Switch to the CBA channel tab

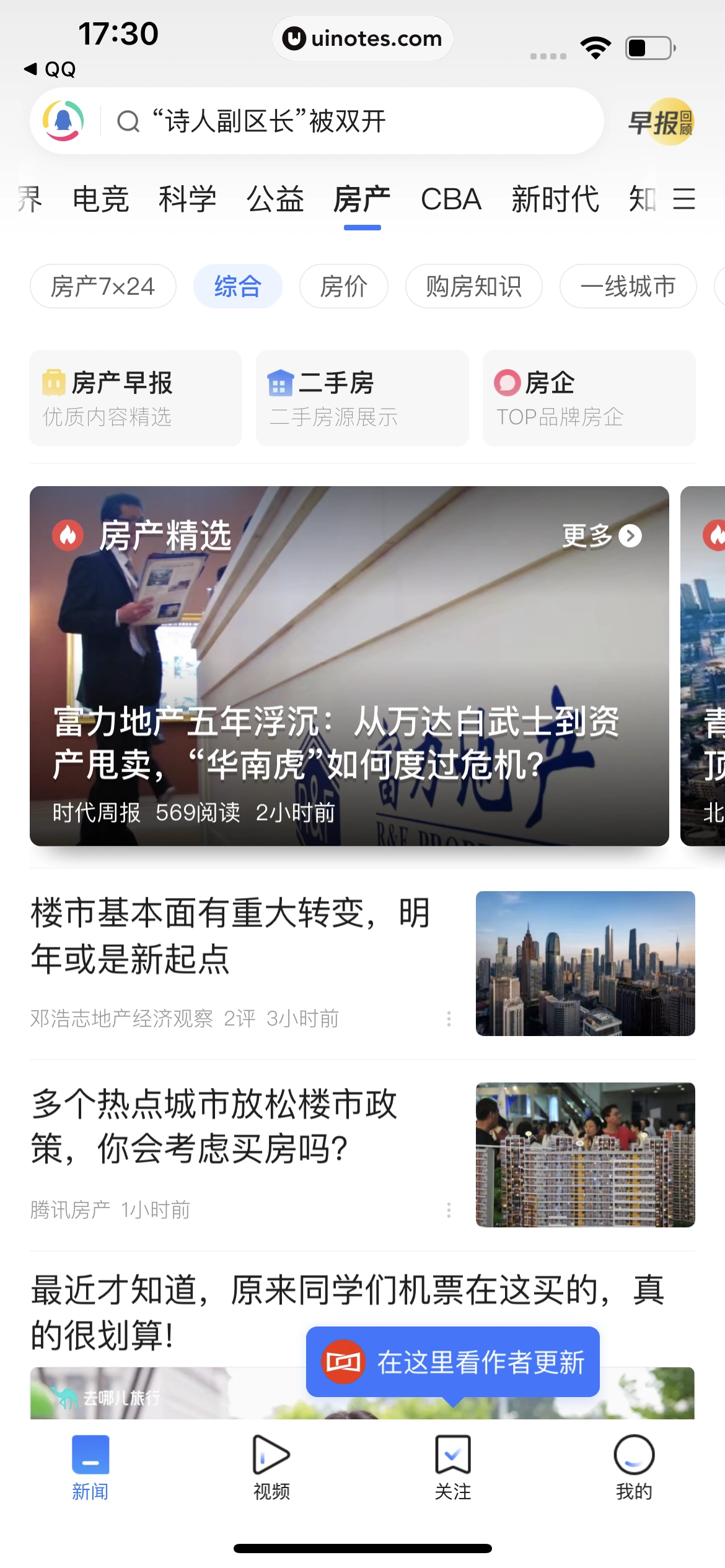(x=451, y=199)
